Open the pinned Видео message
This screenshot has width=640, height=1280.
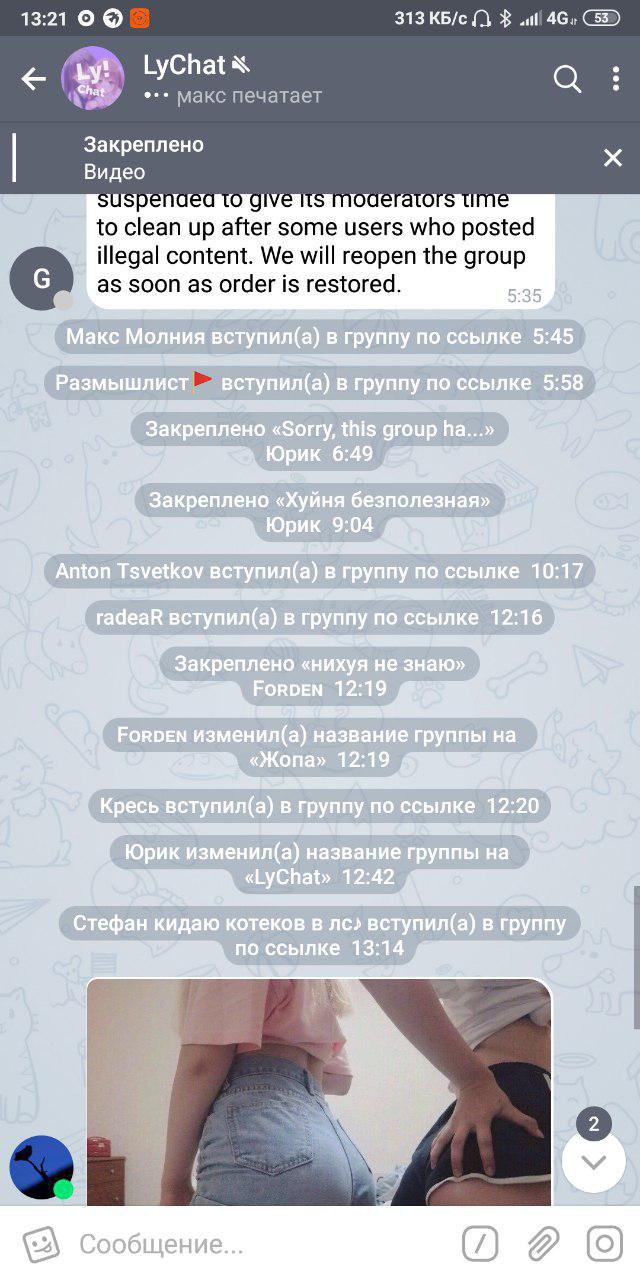pos(300,158)
